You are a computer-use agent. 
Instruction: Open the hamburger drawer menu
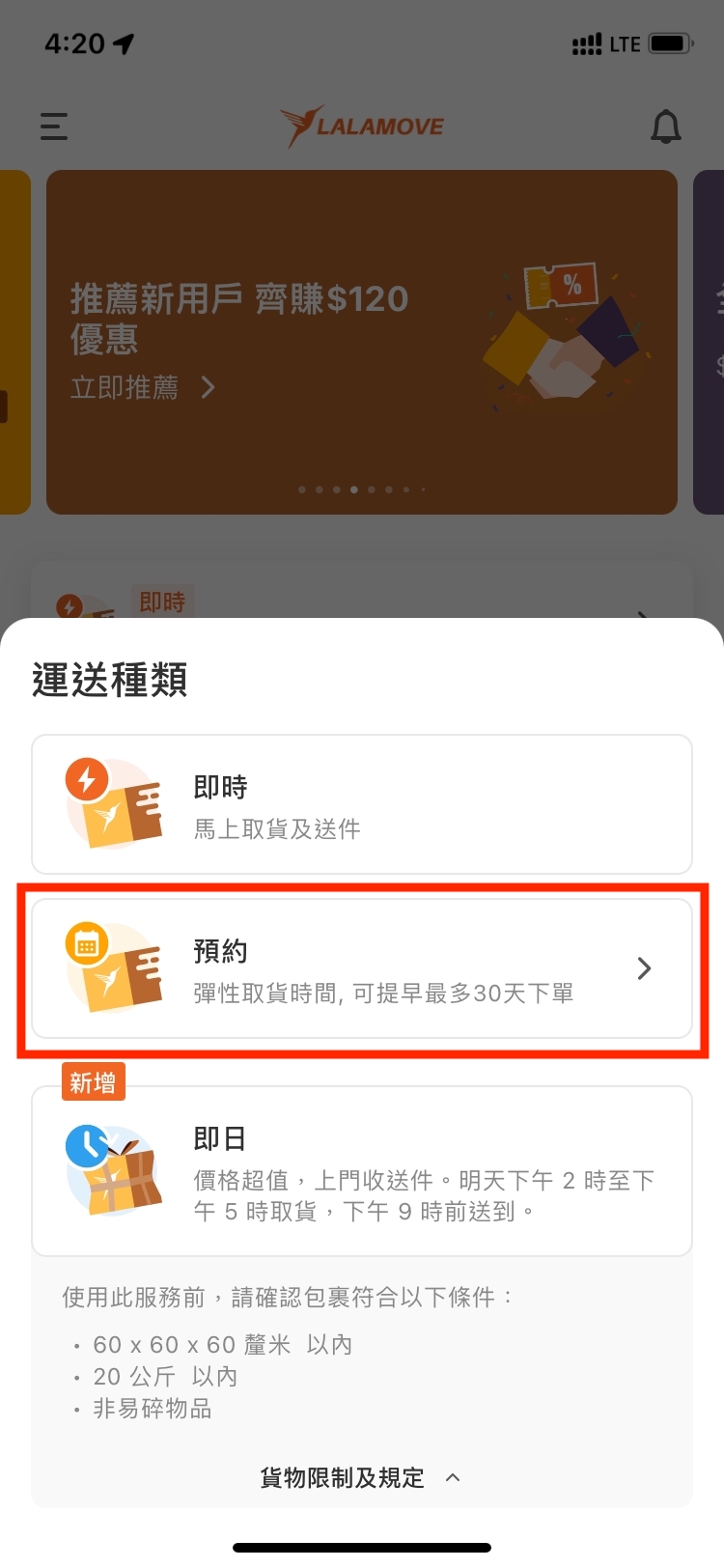click(54, 126)
